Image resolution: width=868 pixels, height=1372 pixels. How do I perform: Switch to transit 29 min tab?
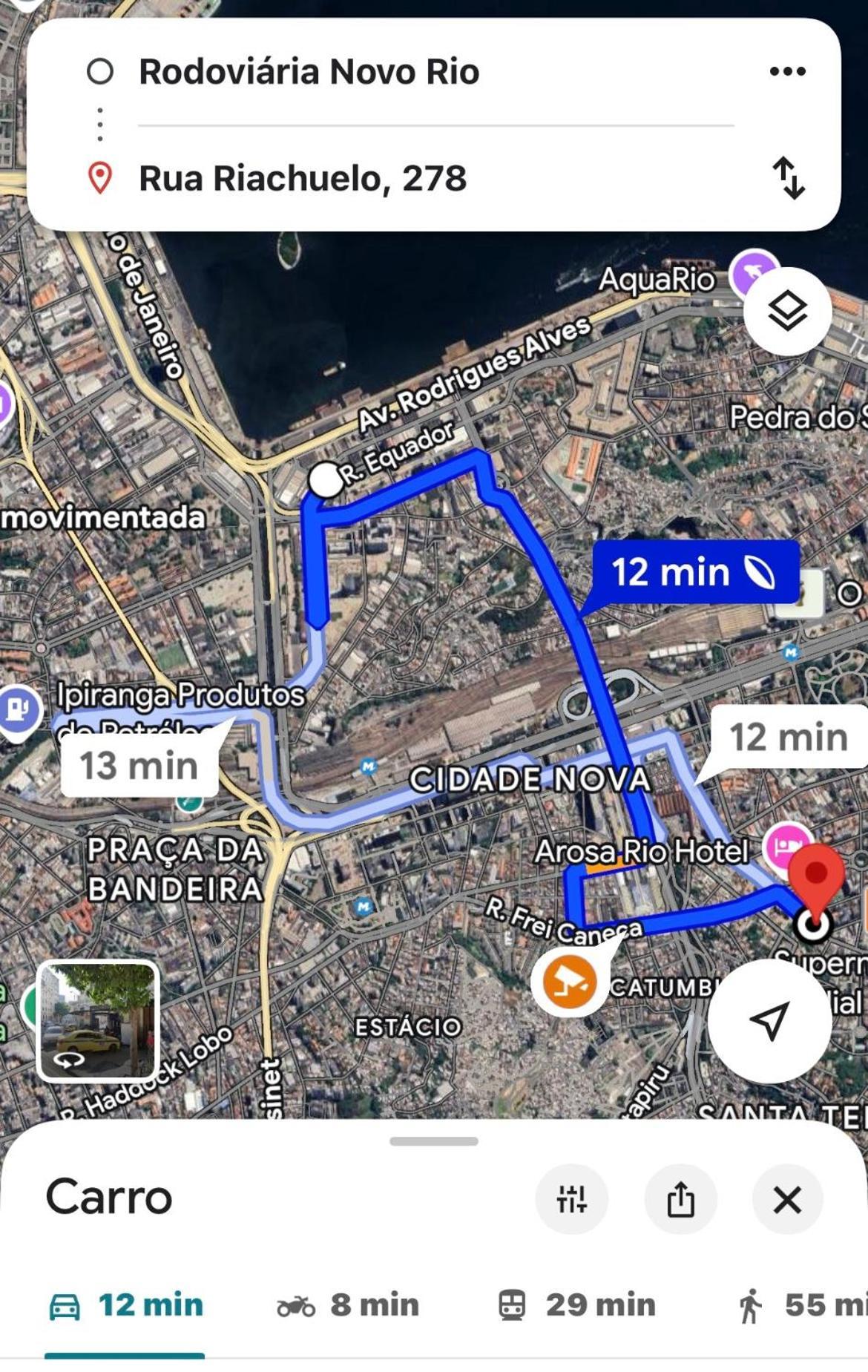(577, 1305)
